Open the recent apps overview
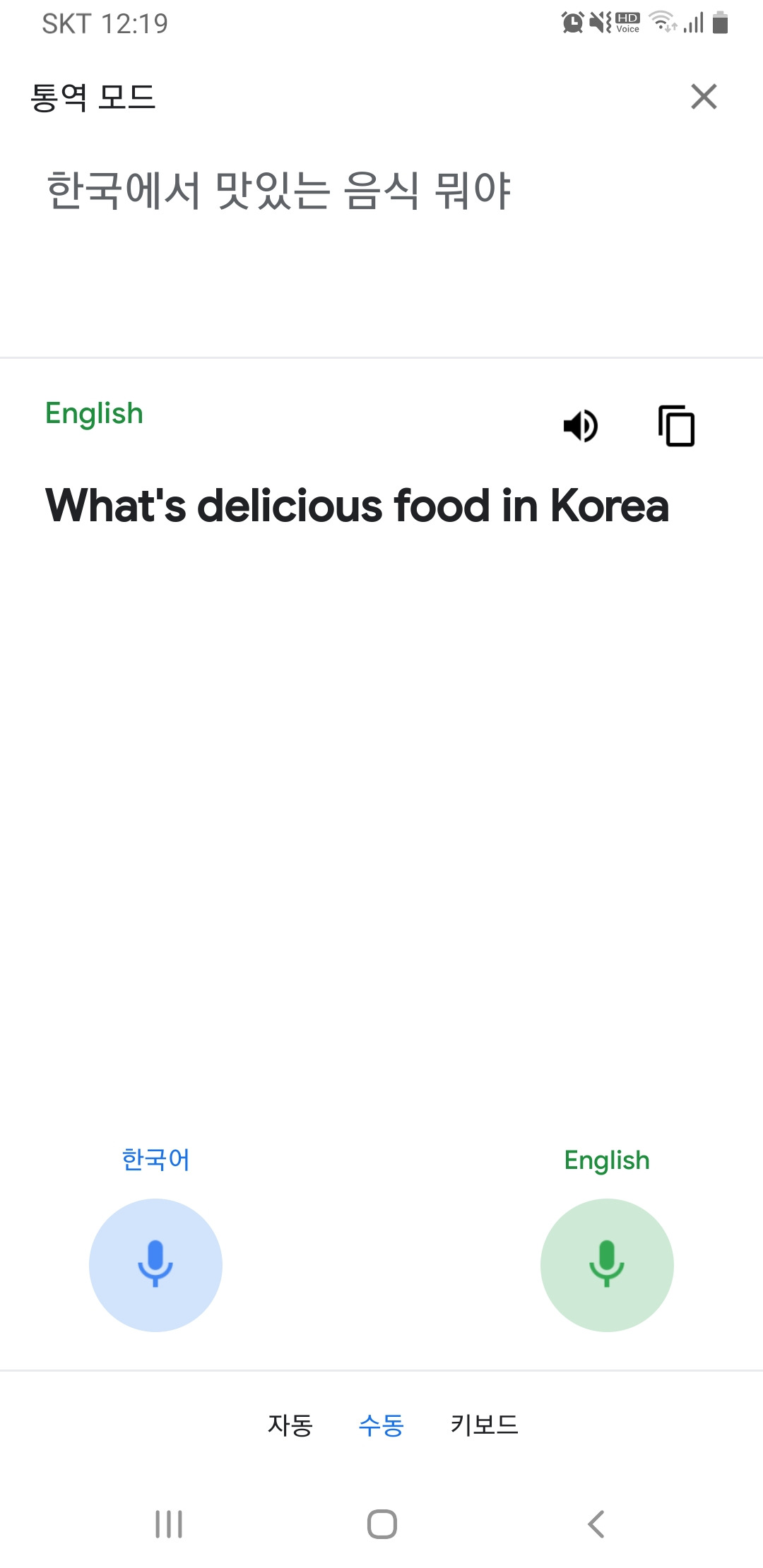 click(169, 1524)
